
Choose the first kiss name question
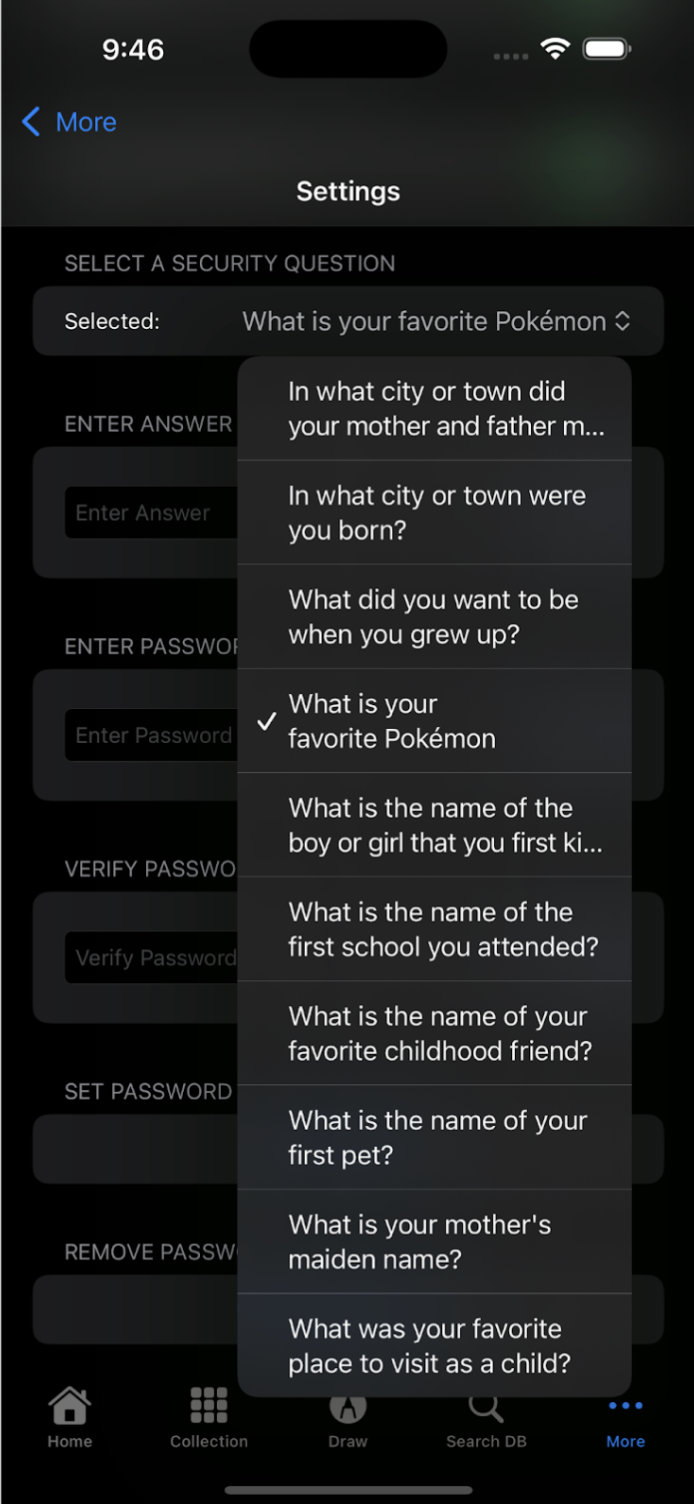coord(434,825)
